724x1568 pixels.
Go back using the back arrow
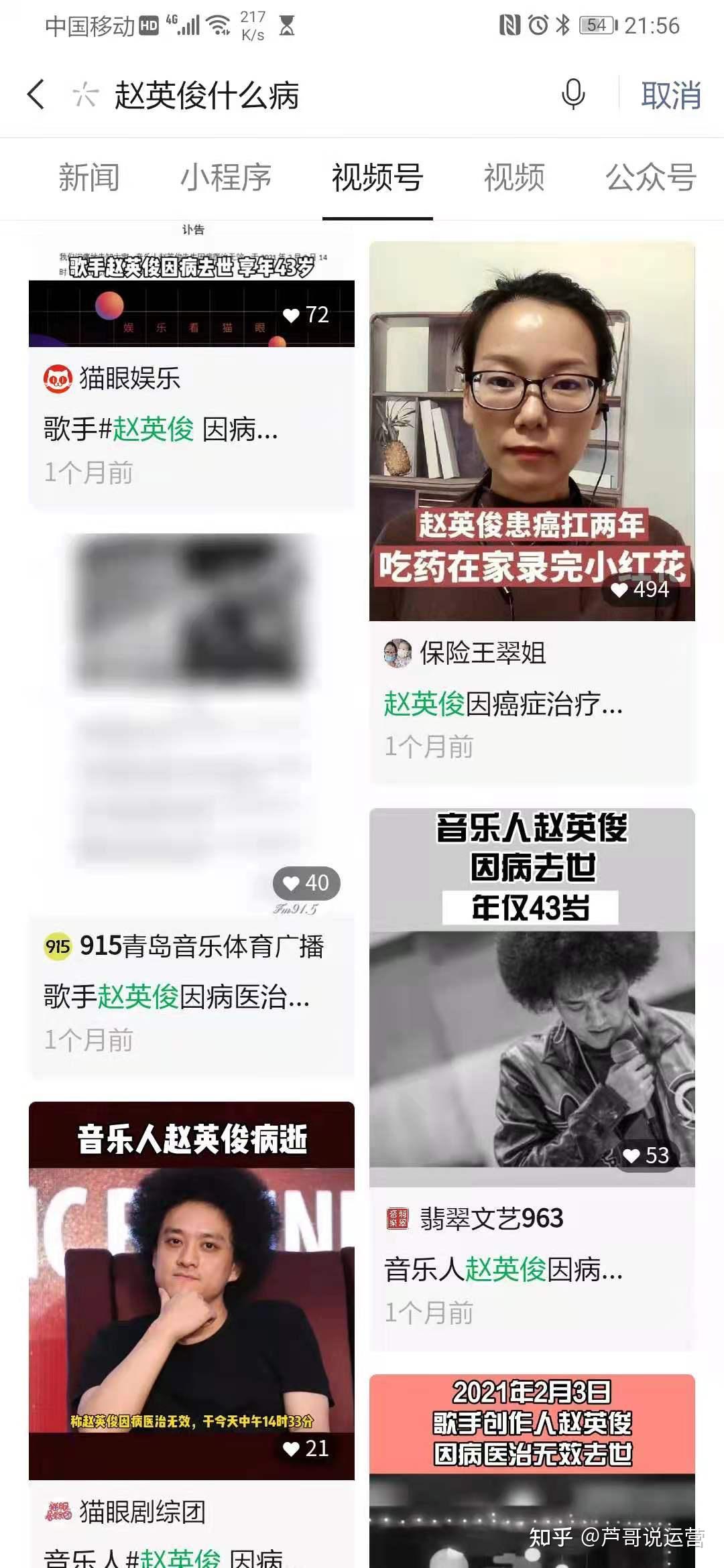click(37, 94)
